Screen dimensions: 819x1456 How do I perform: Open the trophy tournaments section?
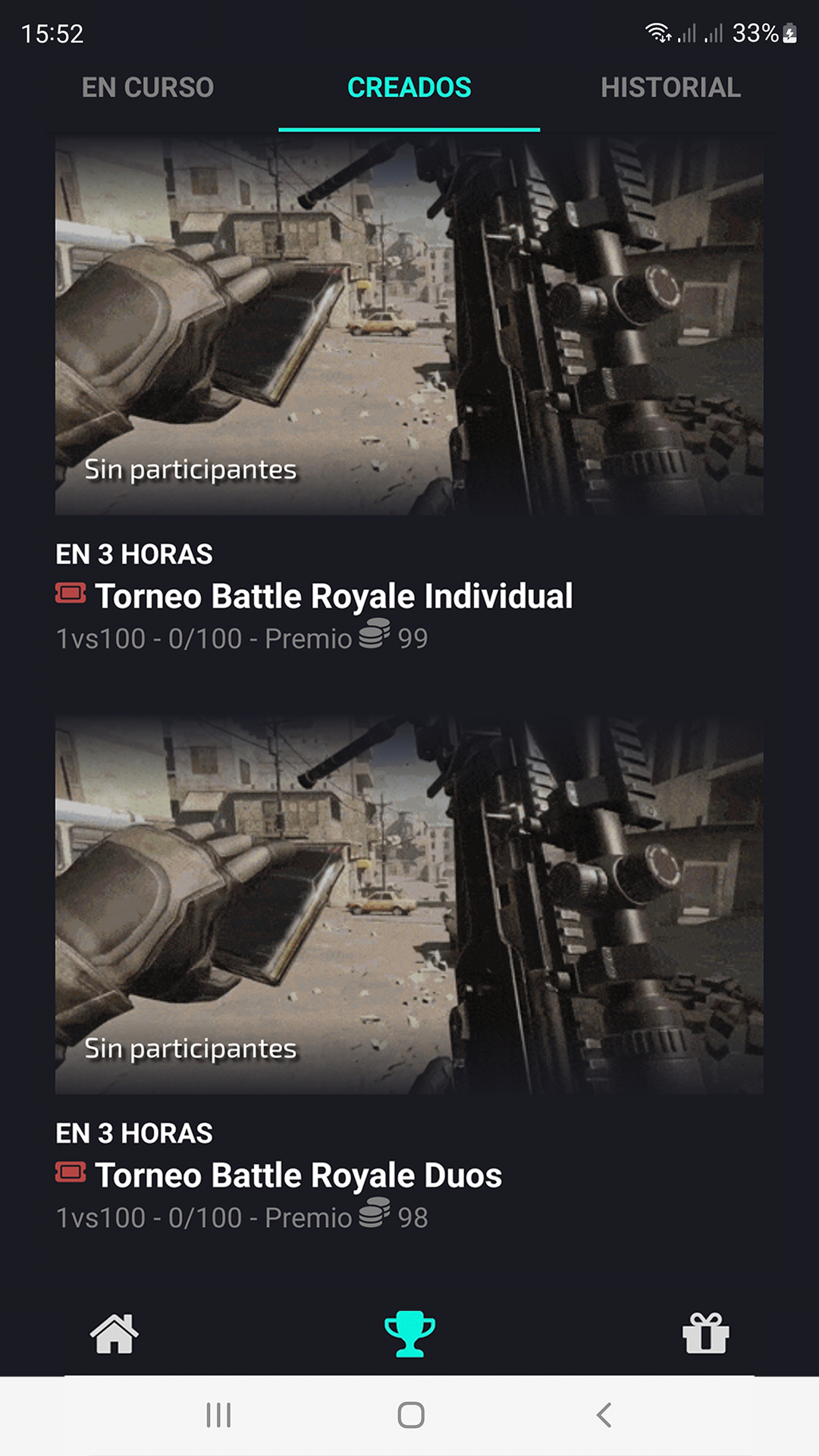click(409, 1334)
